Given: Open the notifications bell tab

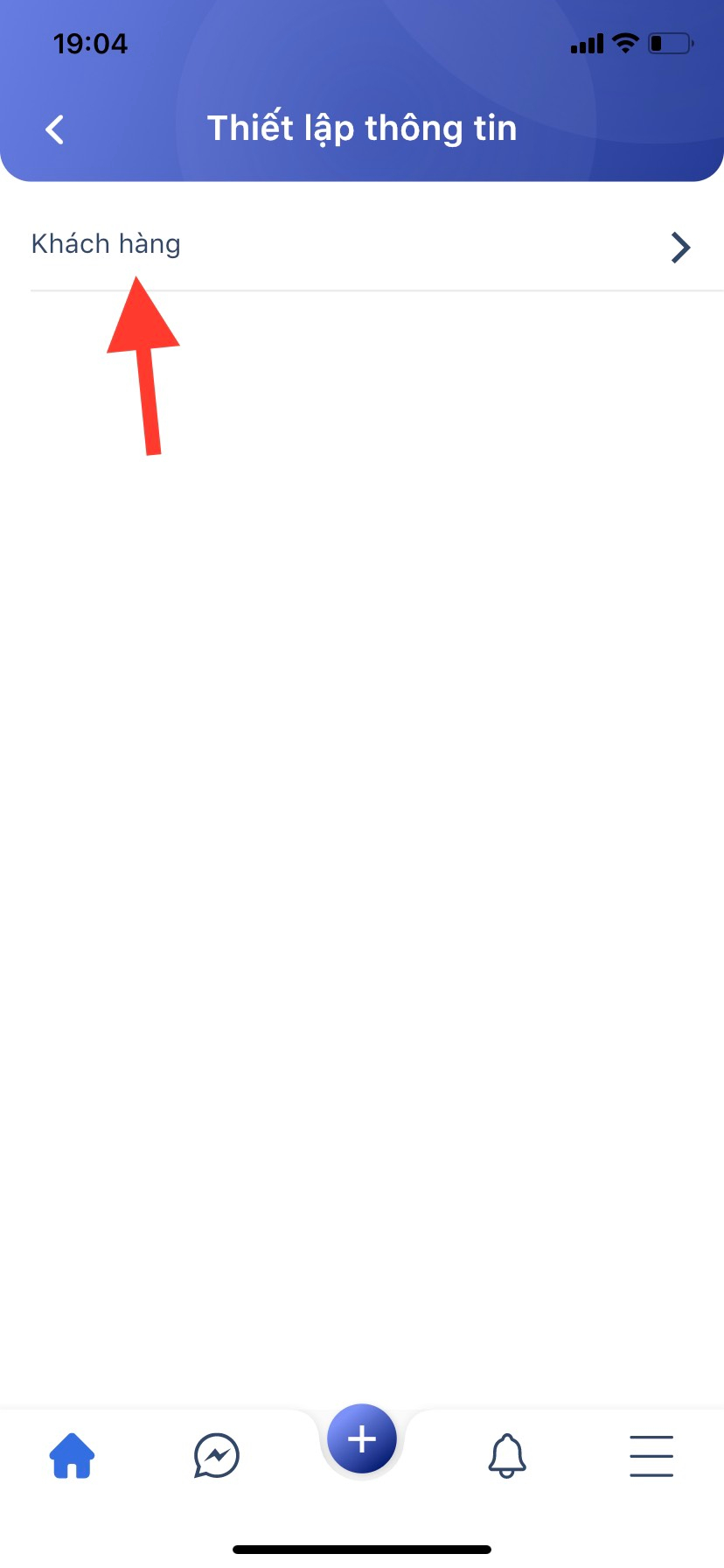Looking at the screenshot, I should 506,1456.
